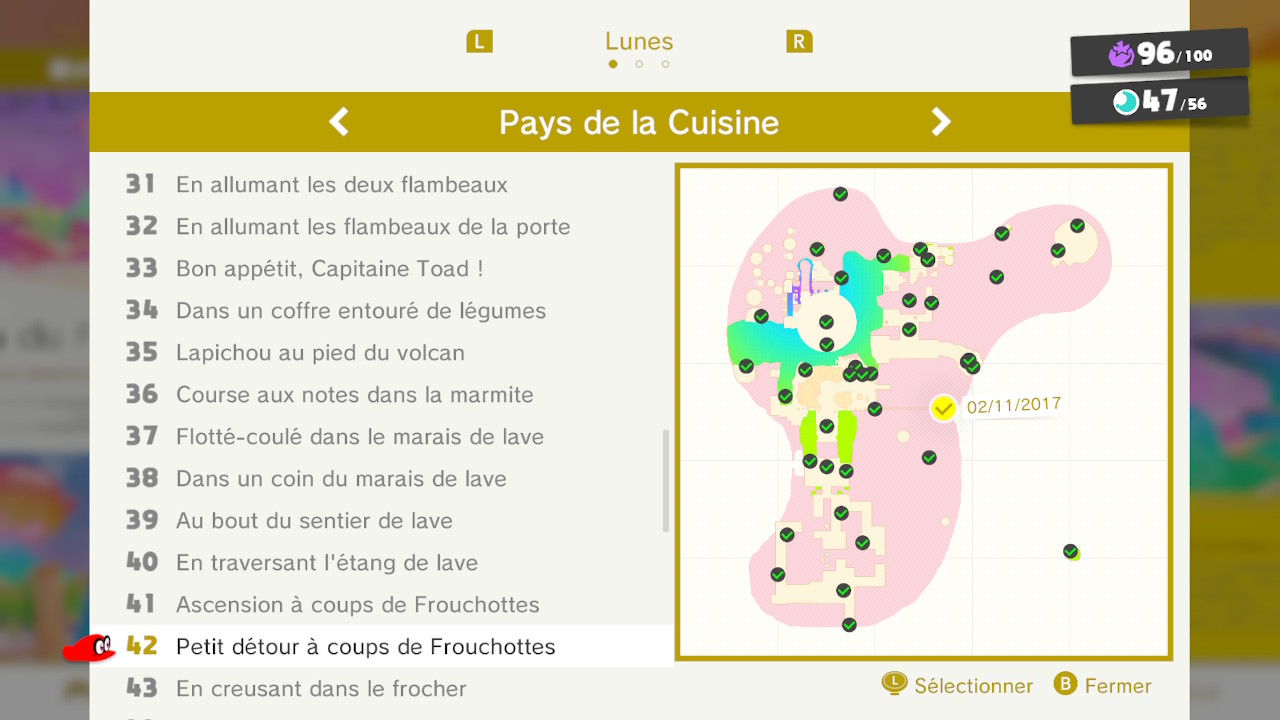Image resolution: width=1280 pixels, height=720 pixels.
Task: Tap the highlighted yellow moon marker on map
Action: pos(943,408)
